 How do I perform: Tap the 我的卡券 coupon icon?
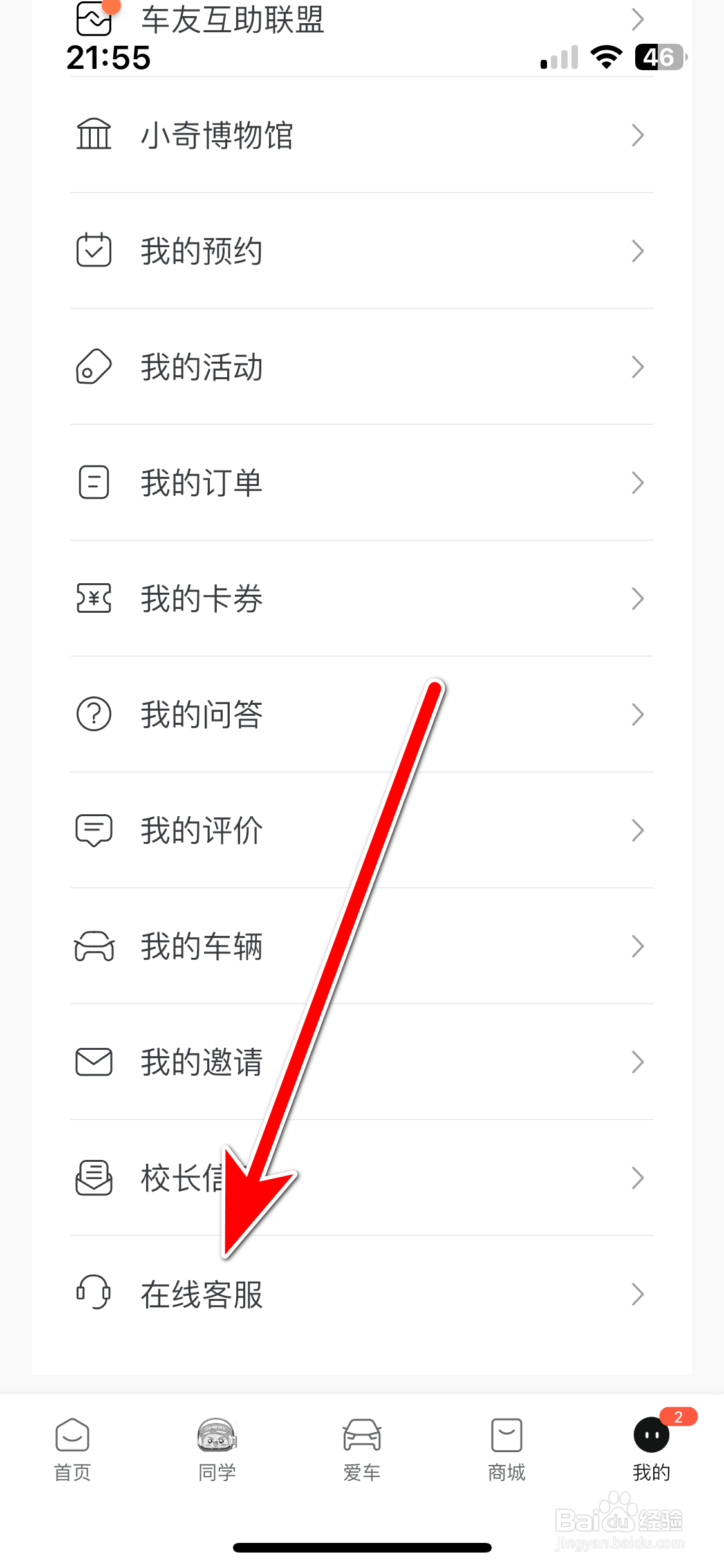pos(93,598)
